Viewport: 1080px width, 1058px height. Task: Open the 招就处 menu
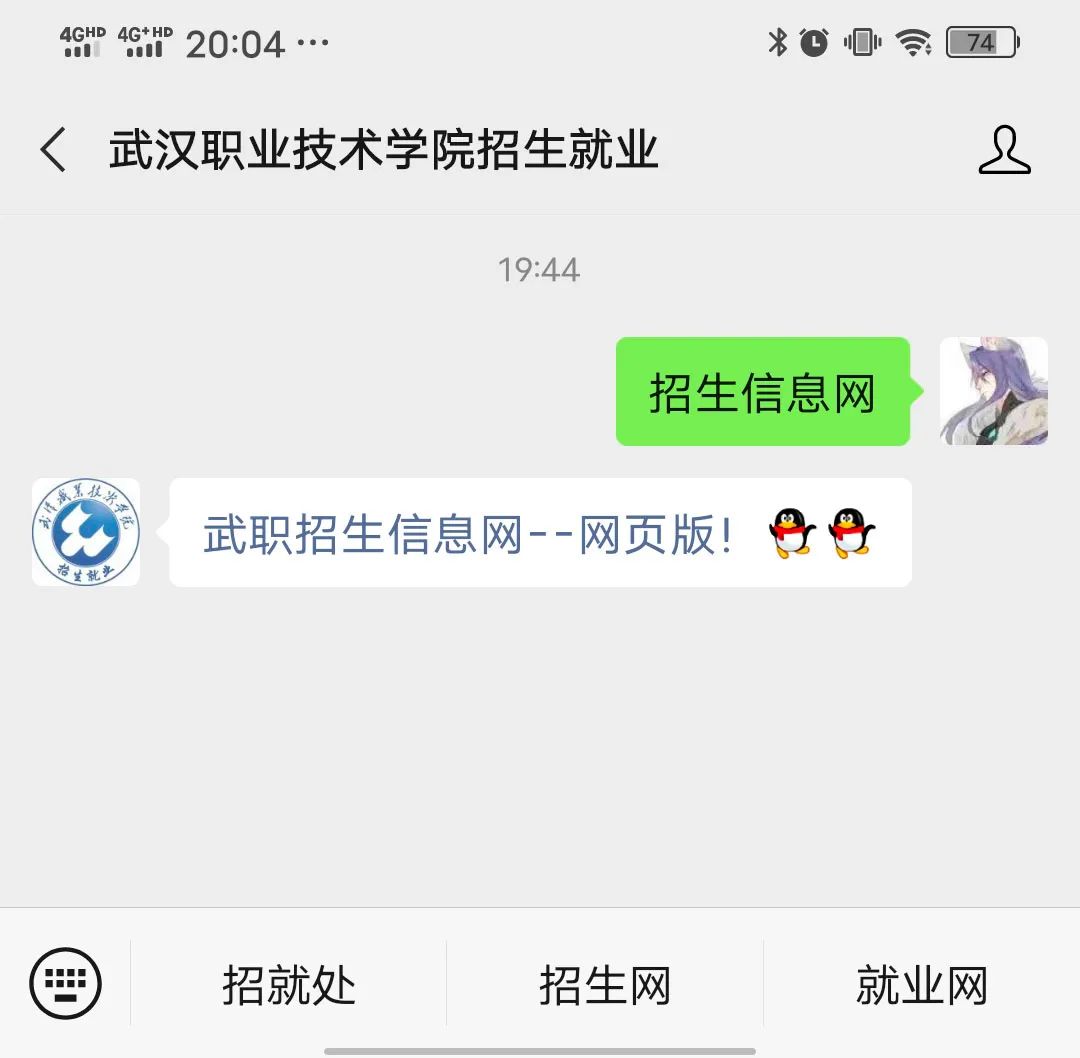pyautogui.click(x=289, y=985)
